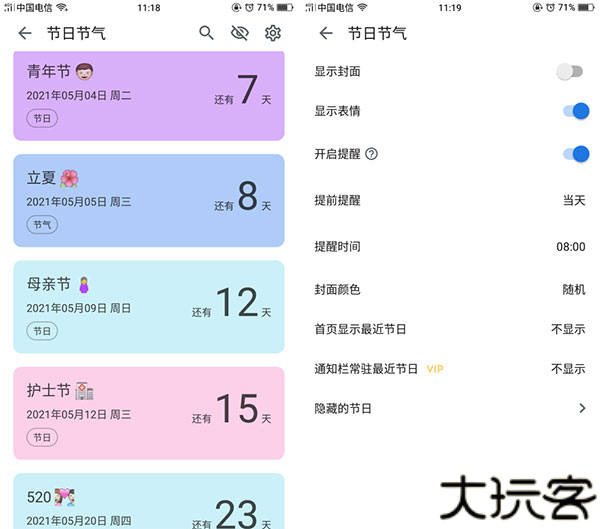Viewport: 600px width, 529px height.
Task: Open the 护士节 card
Action: click(148, 412)
